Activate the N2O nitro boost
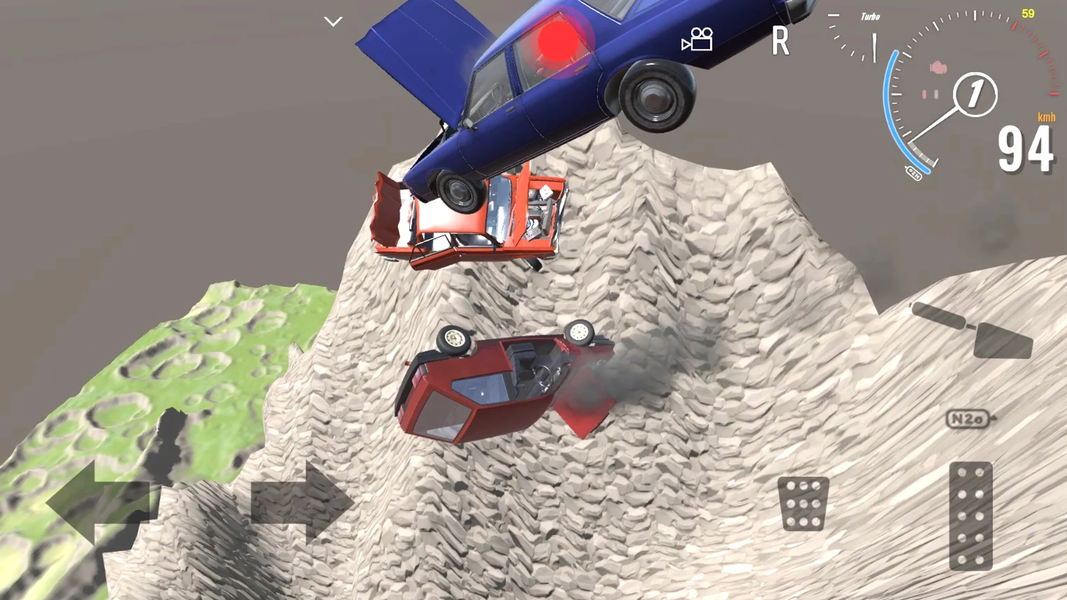Viewport: 1067px width, 600px height. click(969, 419)
